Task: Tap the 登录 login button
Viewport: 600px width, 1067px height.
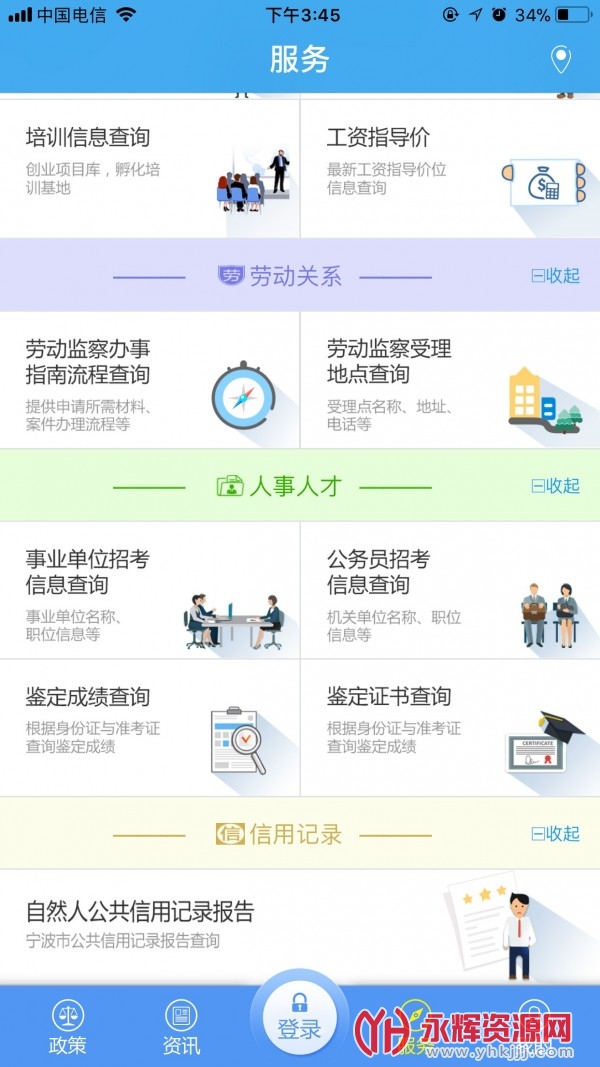Action: coord(299,1017)
